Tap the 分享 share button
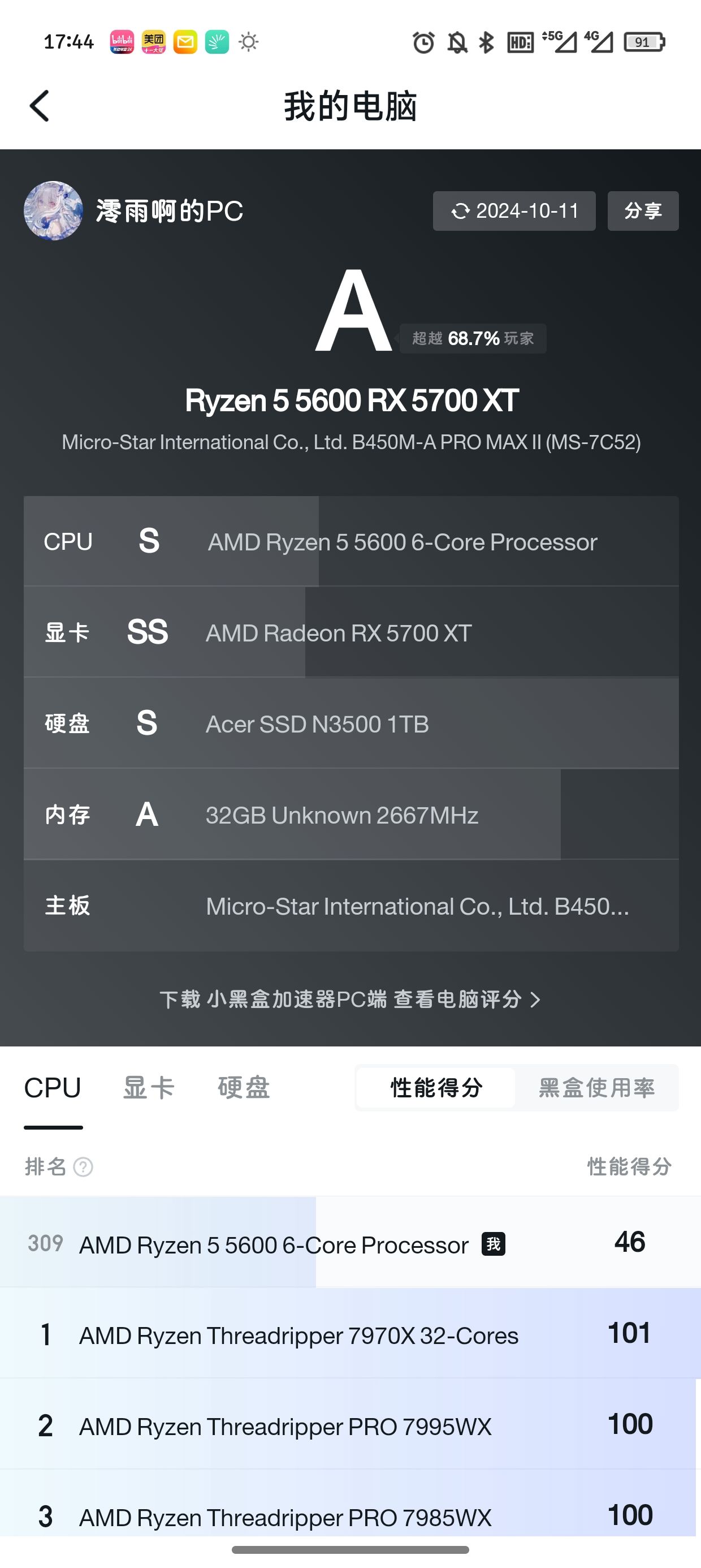Image resolution: width=701 pixels, height=1568 pixels. [x=643, y=210]
